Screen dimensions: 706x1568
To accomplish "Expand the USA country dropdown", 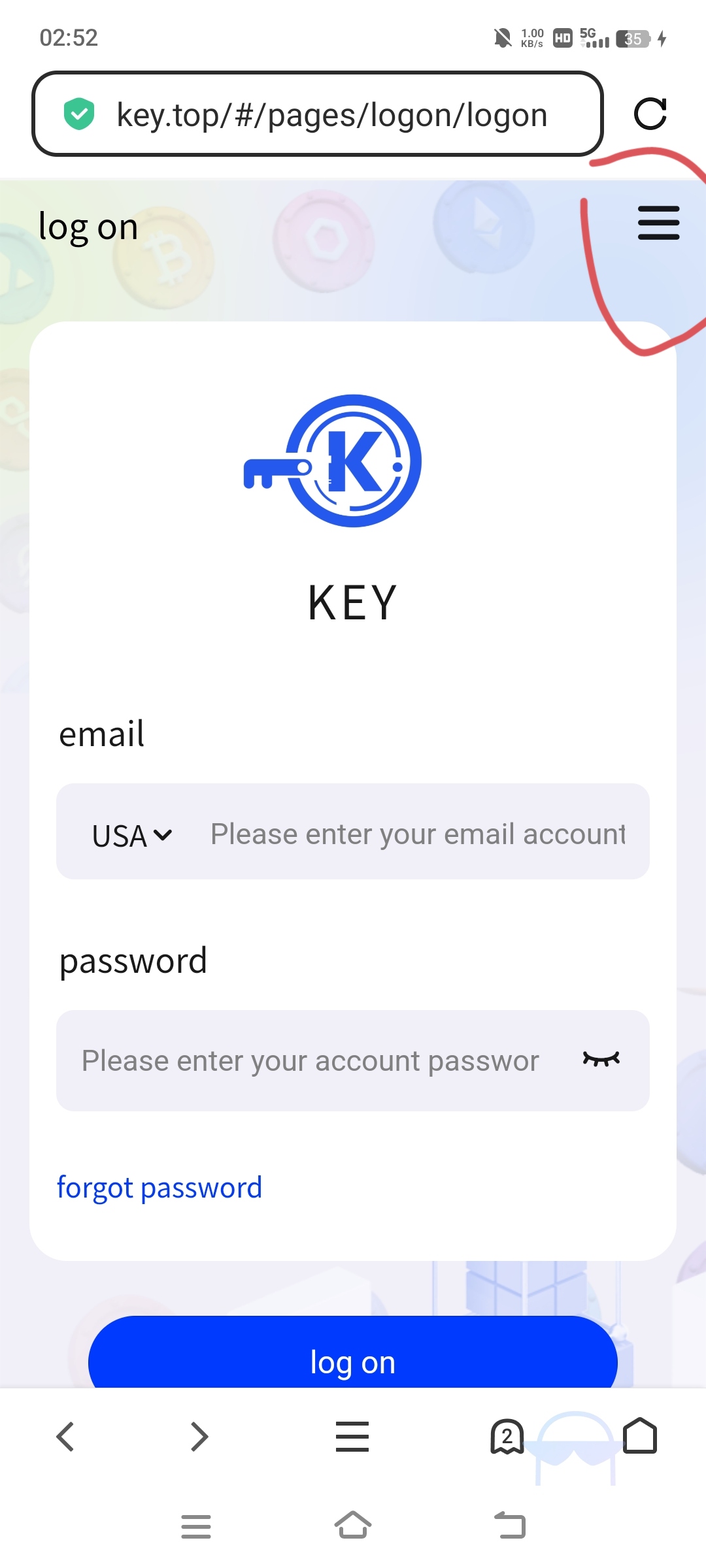I will tap(132, 835).
